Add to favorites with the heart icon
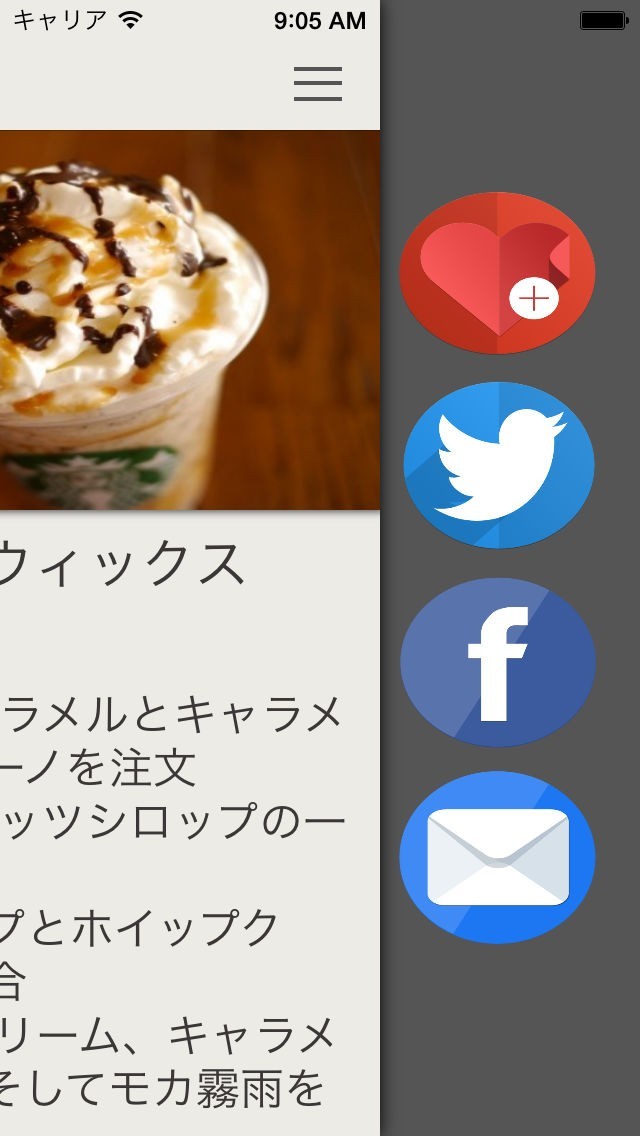 [497, 273]
